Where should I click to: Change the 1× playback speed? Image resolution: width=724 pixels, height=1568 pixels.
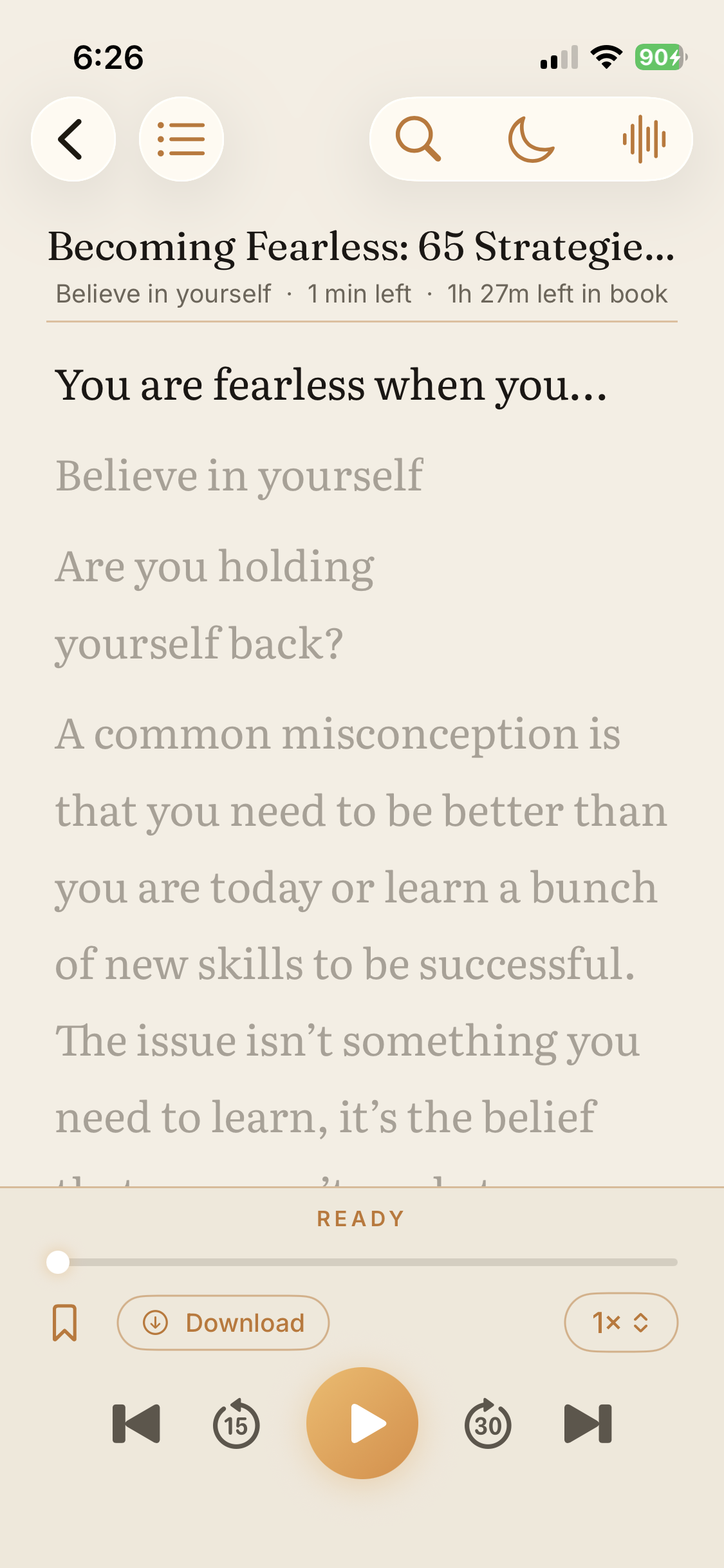(x=621, y=1323)
